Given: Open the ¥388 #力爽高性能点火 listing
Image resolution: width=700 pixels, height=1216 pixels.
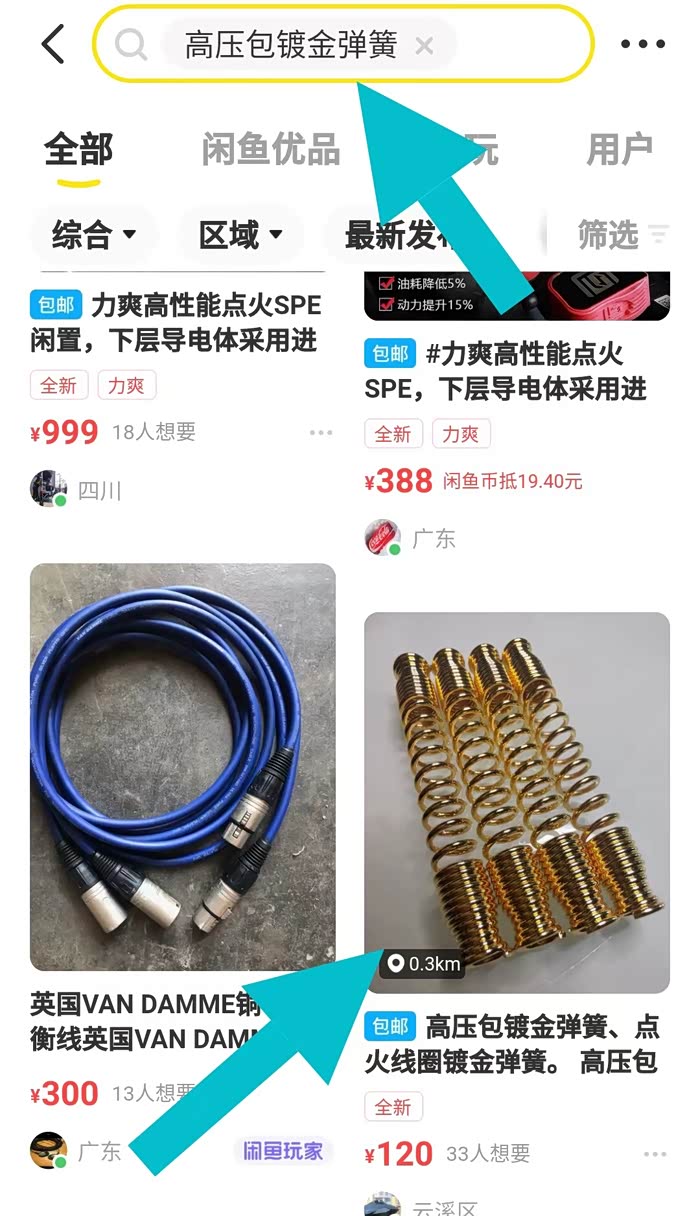Looking at the screenshot, I should [510, 370].
